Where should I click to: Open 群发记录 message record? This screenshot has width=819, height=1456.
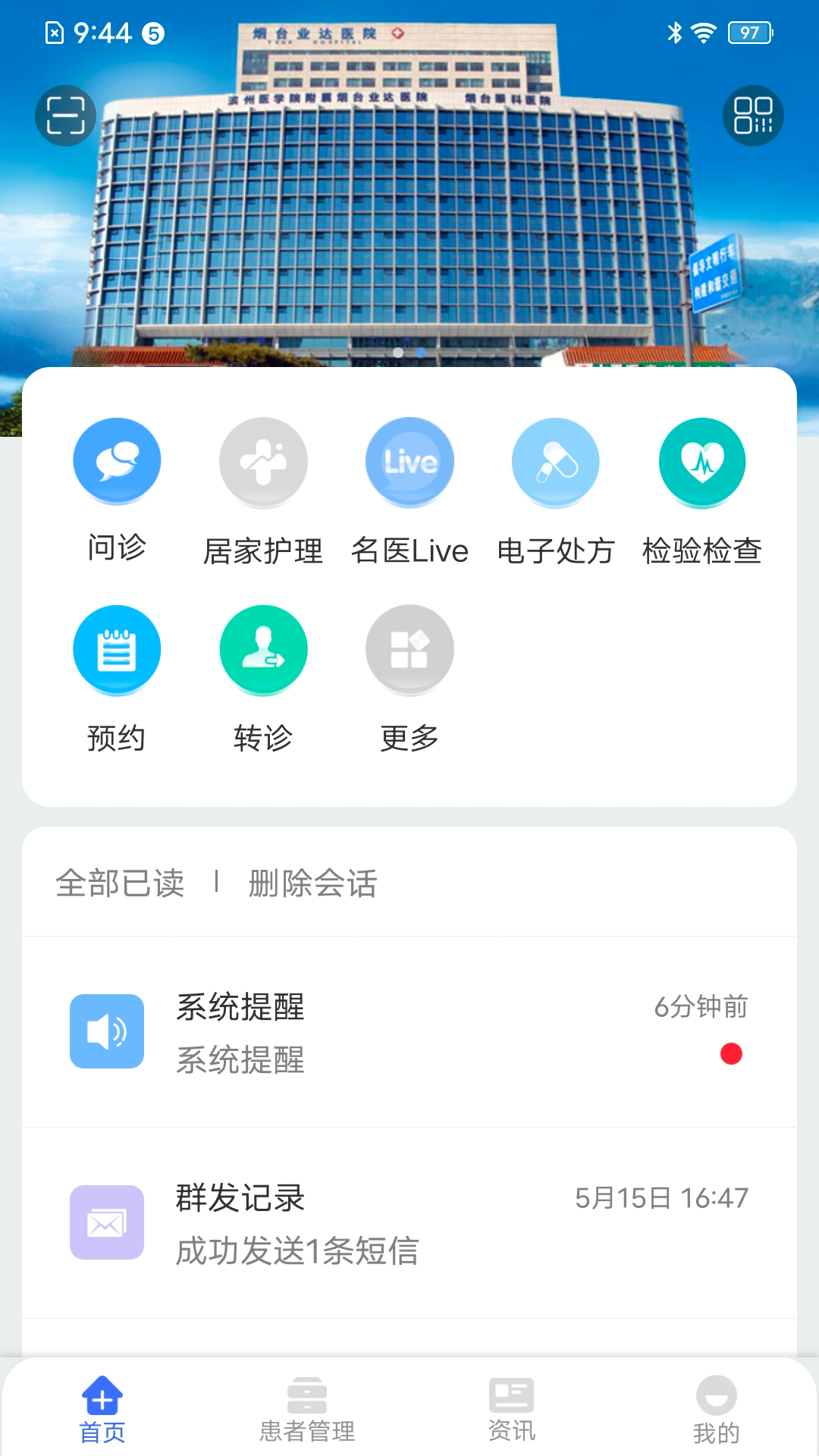pyautogui.click(x=409, y=1221)
